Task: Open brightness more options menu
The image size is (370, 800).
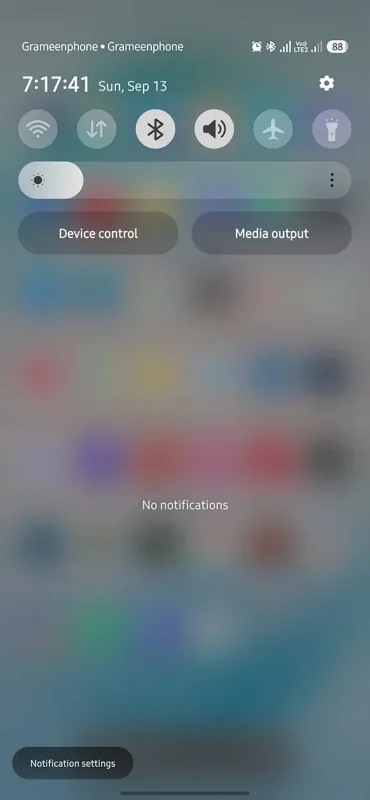Action: coord(332,180)
